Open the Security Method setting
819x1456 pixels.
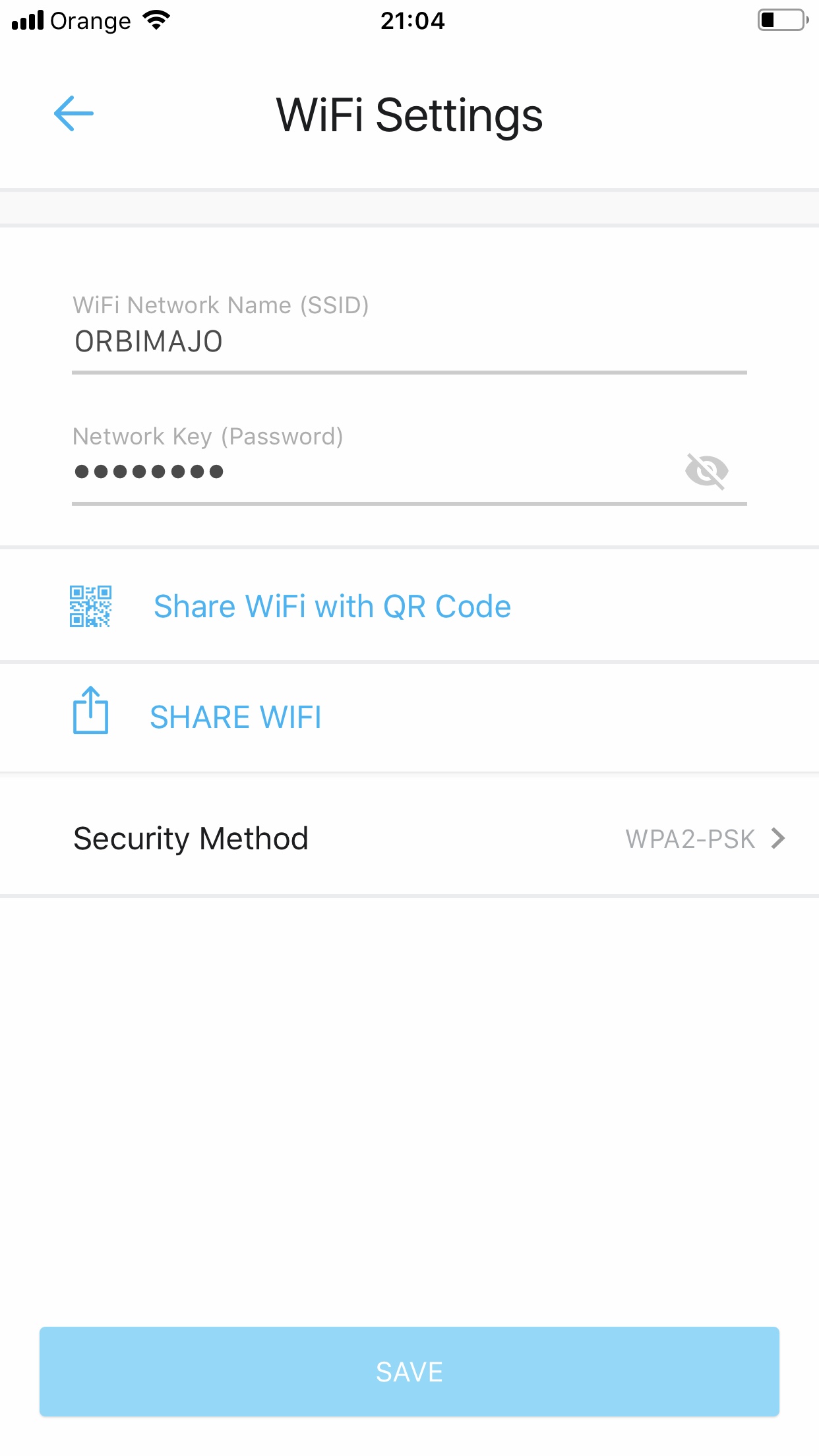409,839
